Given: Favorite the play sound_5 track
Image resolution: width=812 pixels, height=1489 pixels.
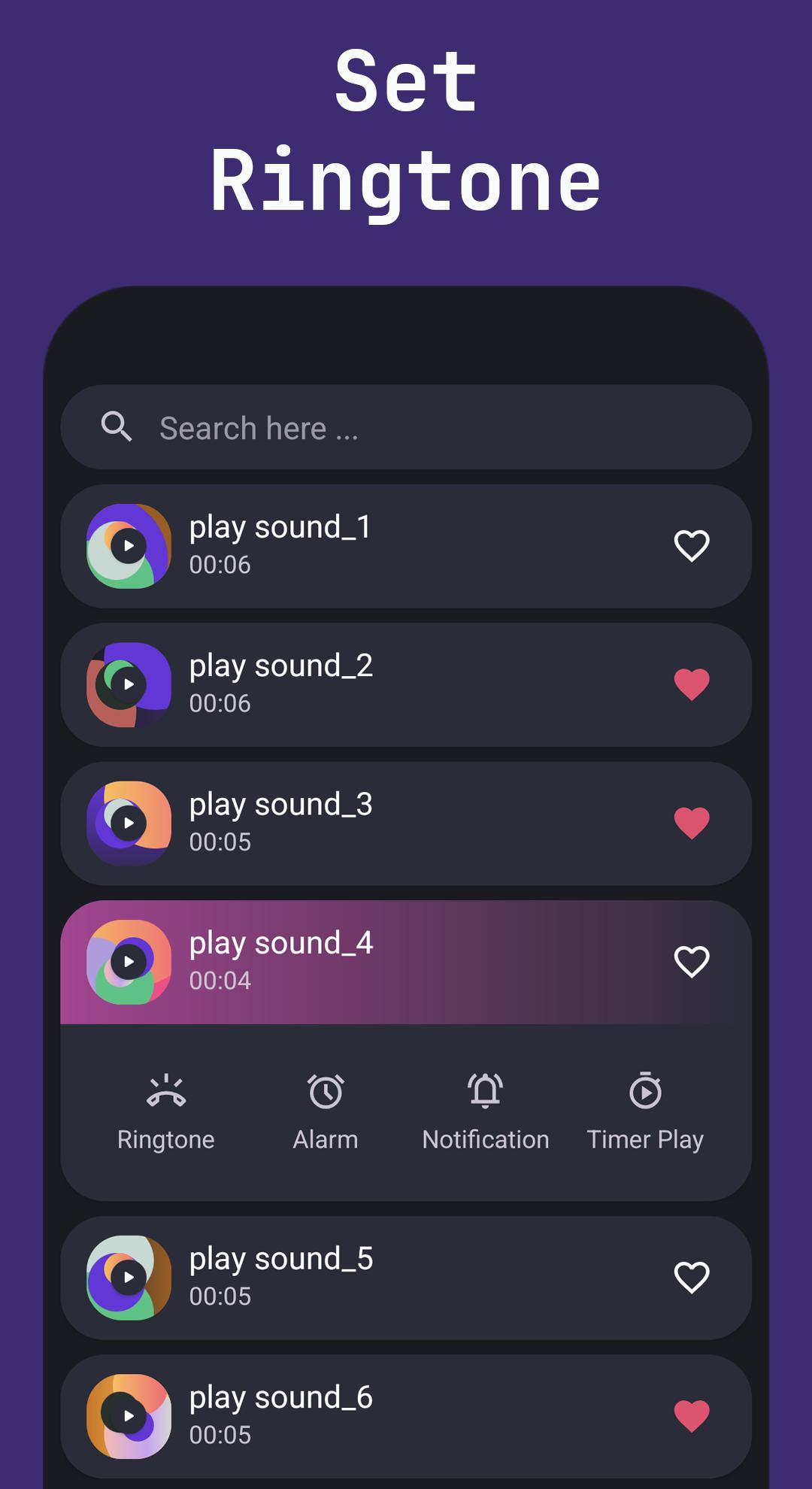Looking at the screenshot, I should pos(692,1275).
